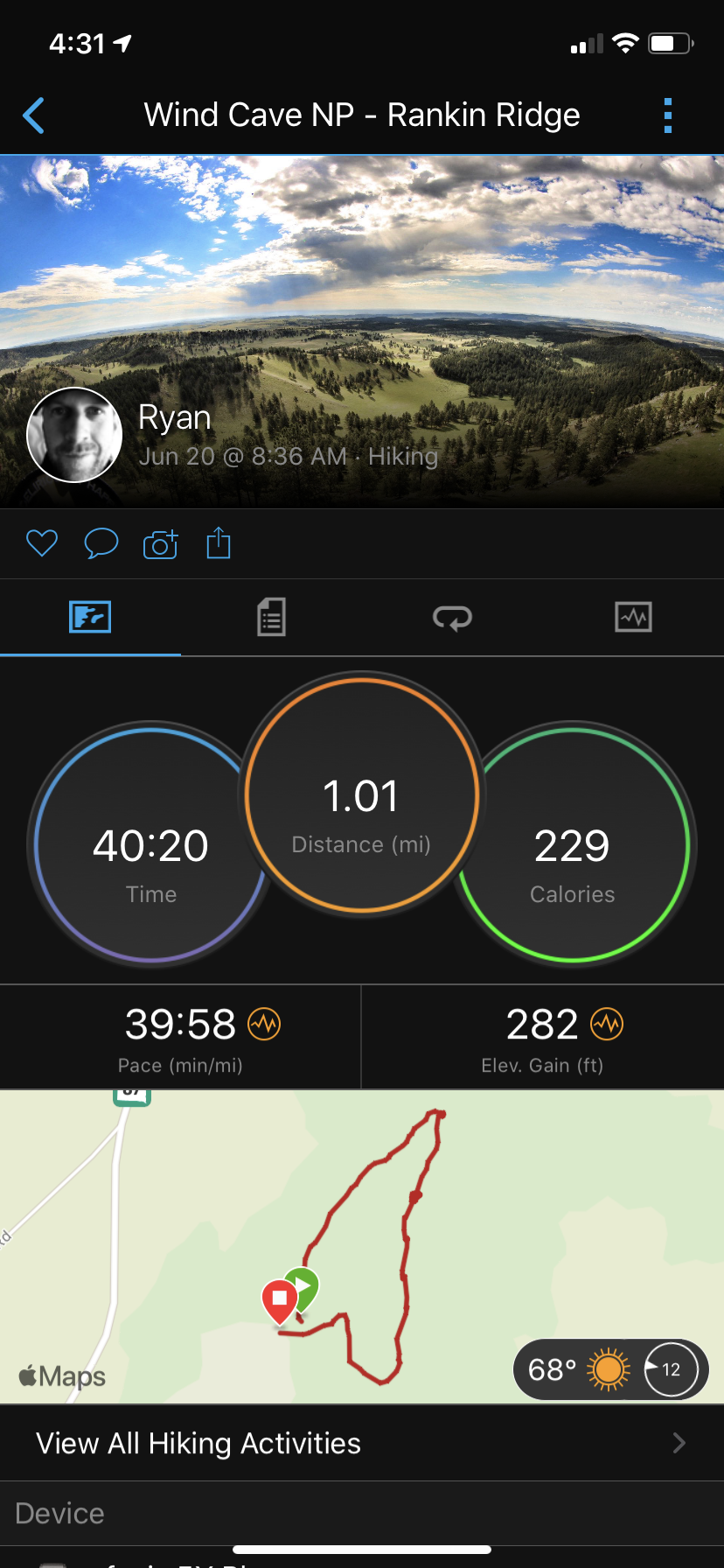This screenshot has width=724, height=1568.
Task: Share this Rankin Ridge activity
Action: [219, 543]
